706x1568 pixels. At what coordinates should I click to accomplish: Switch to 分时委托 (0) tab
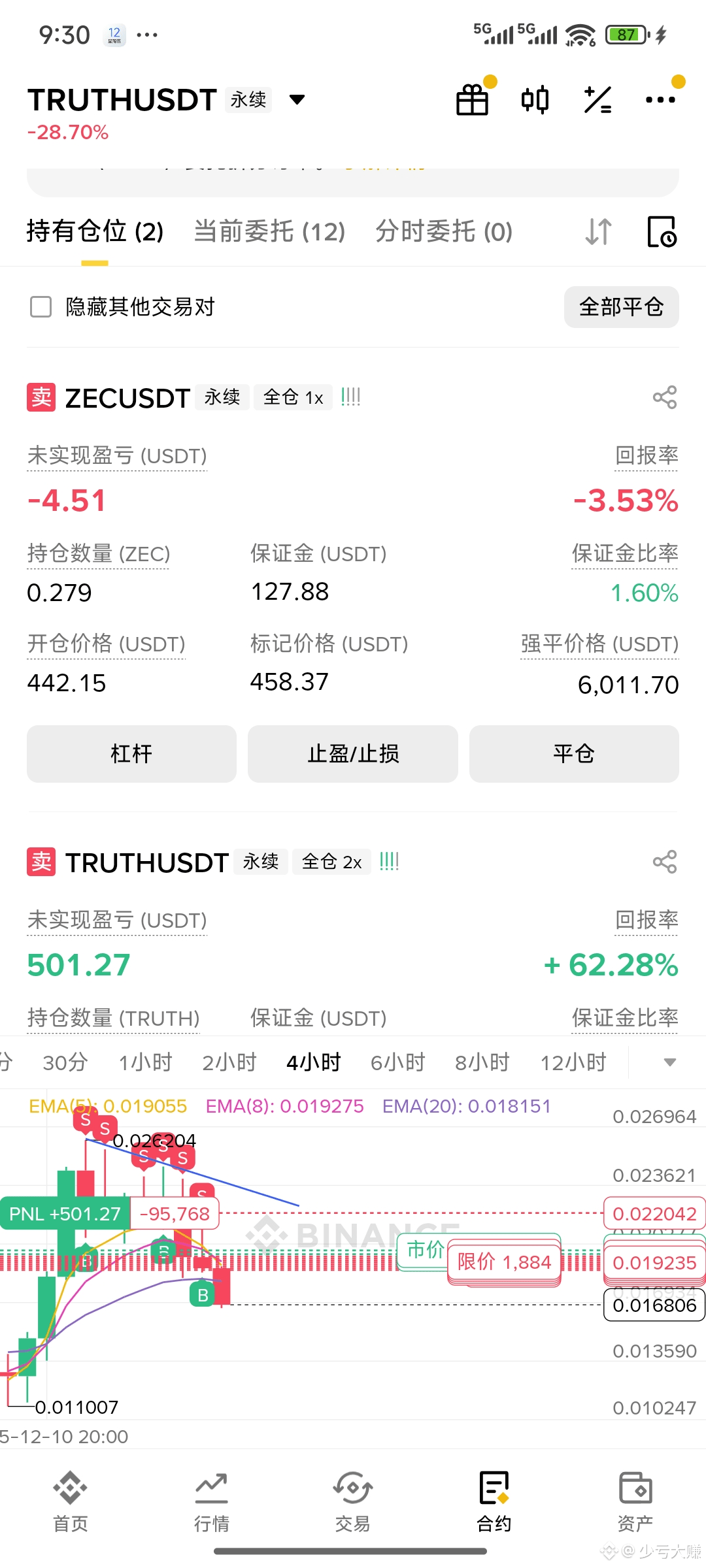(x=444, y=231)
